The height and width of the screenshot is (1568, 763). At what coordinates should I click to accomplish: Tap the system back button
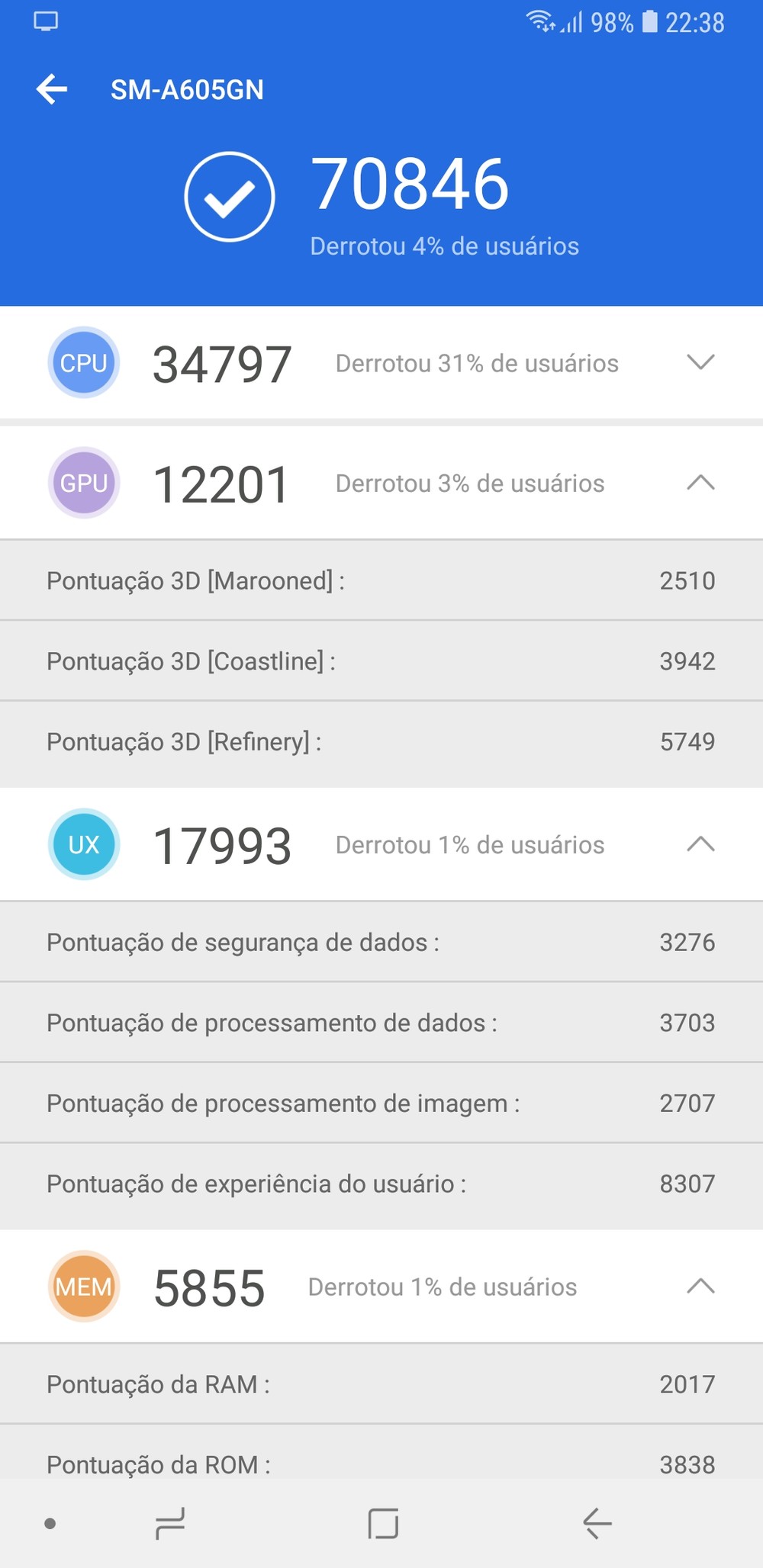click(597, 1523)
